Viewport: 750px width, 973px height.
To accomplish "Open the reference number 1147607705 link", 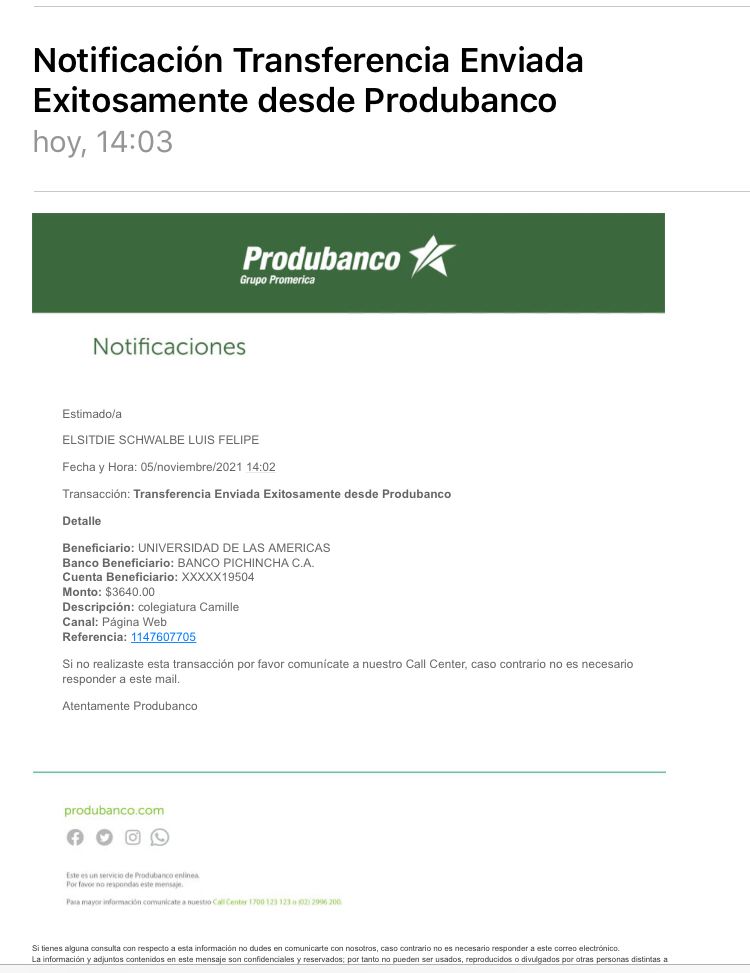I will pos(163,637).
